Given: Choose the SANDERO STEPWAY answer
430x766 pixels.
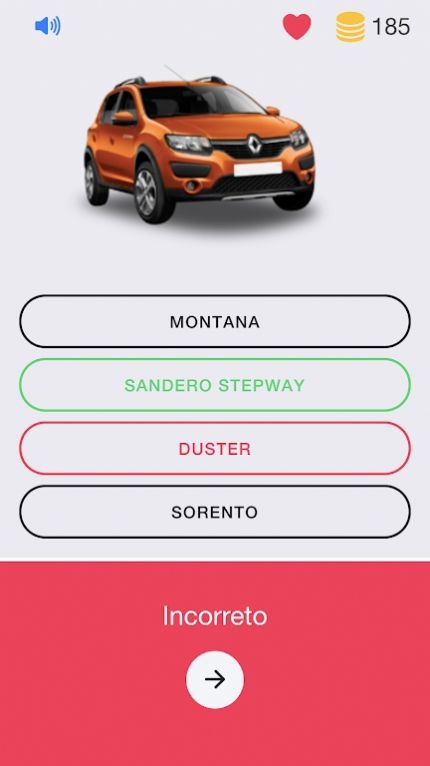Looking at the screenshot, I should 215,385.
